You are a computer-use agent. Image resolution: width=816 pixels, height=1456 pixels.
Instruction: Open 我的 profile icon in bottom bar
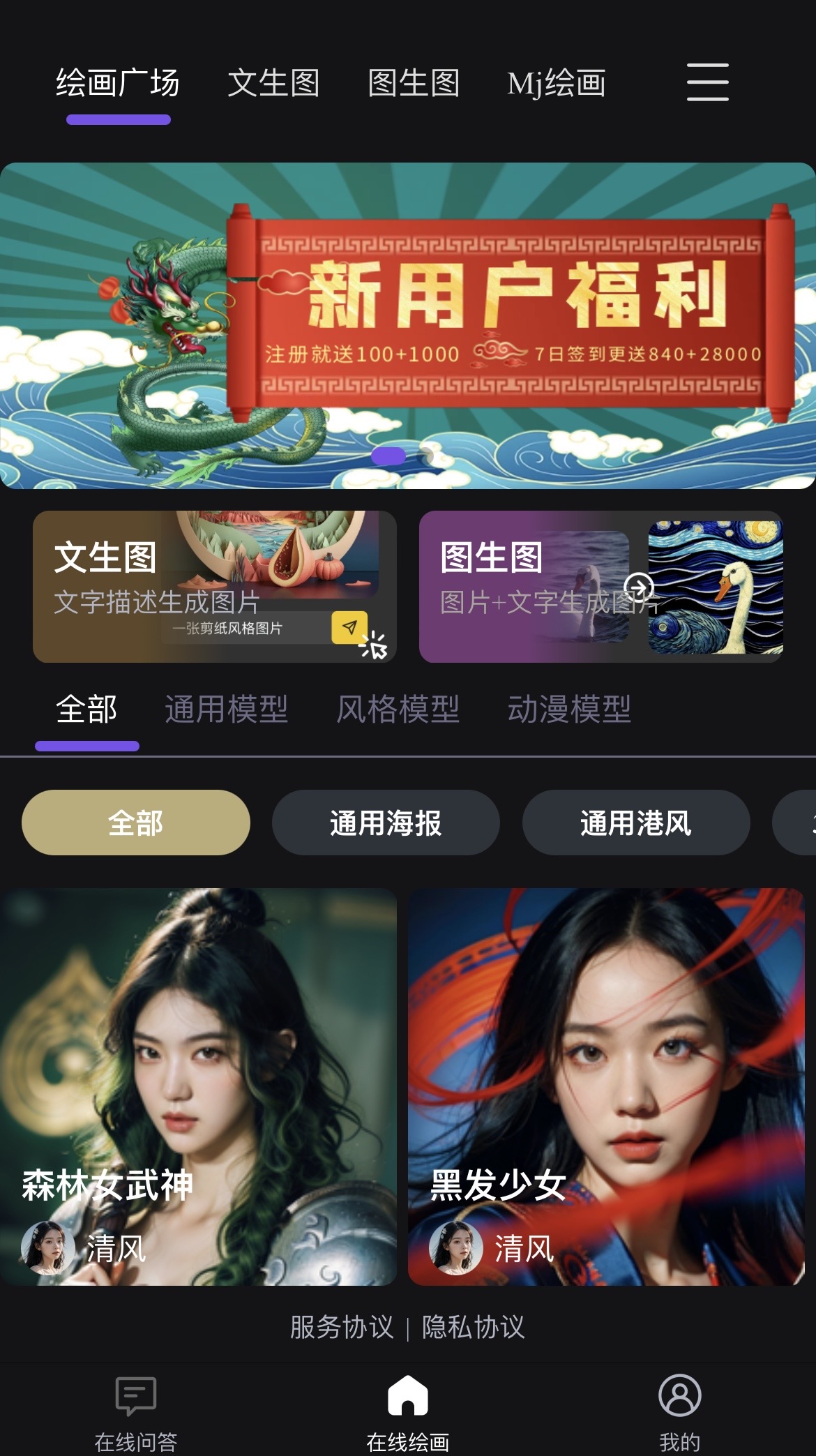[x=679, y=1399]
